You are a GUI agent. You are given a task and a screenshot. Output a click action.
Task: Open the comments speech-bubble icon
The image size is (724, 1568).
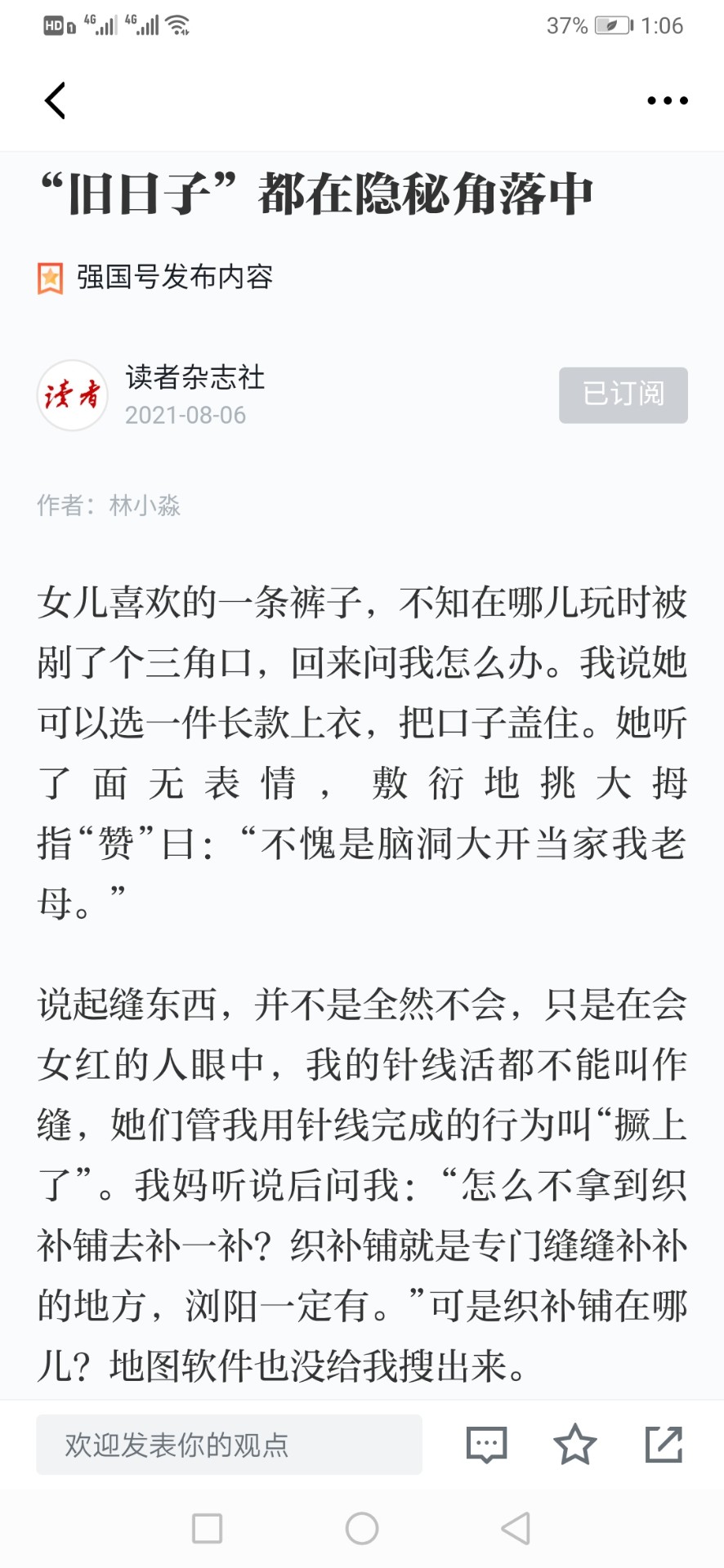pyautogui.click(x=486, y=1444)
